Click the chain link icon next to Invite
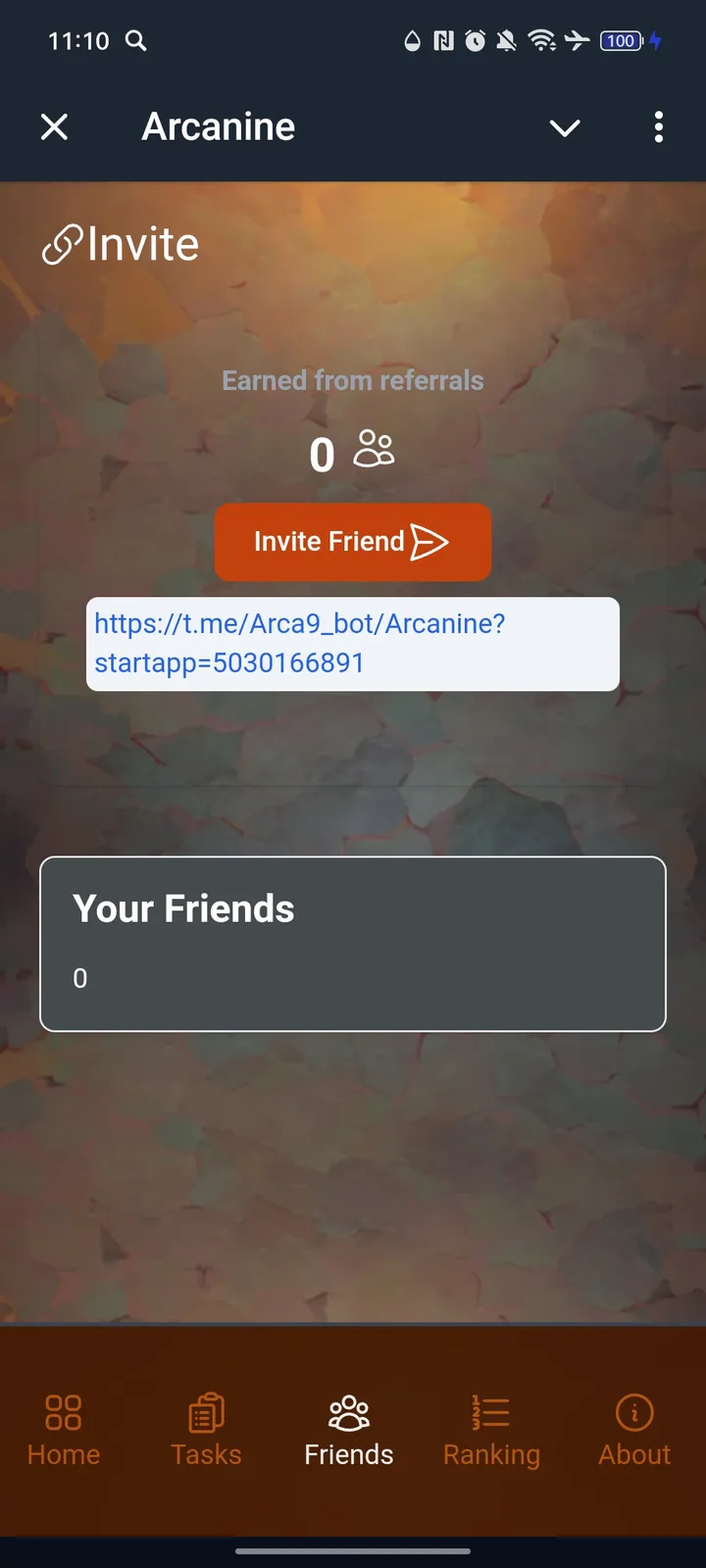This screenshot has width=706, height=1568. point(63,244)
